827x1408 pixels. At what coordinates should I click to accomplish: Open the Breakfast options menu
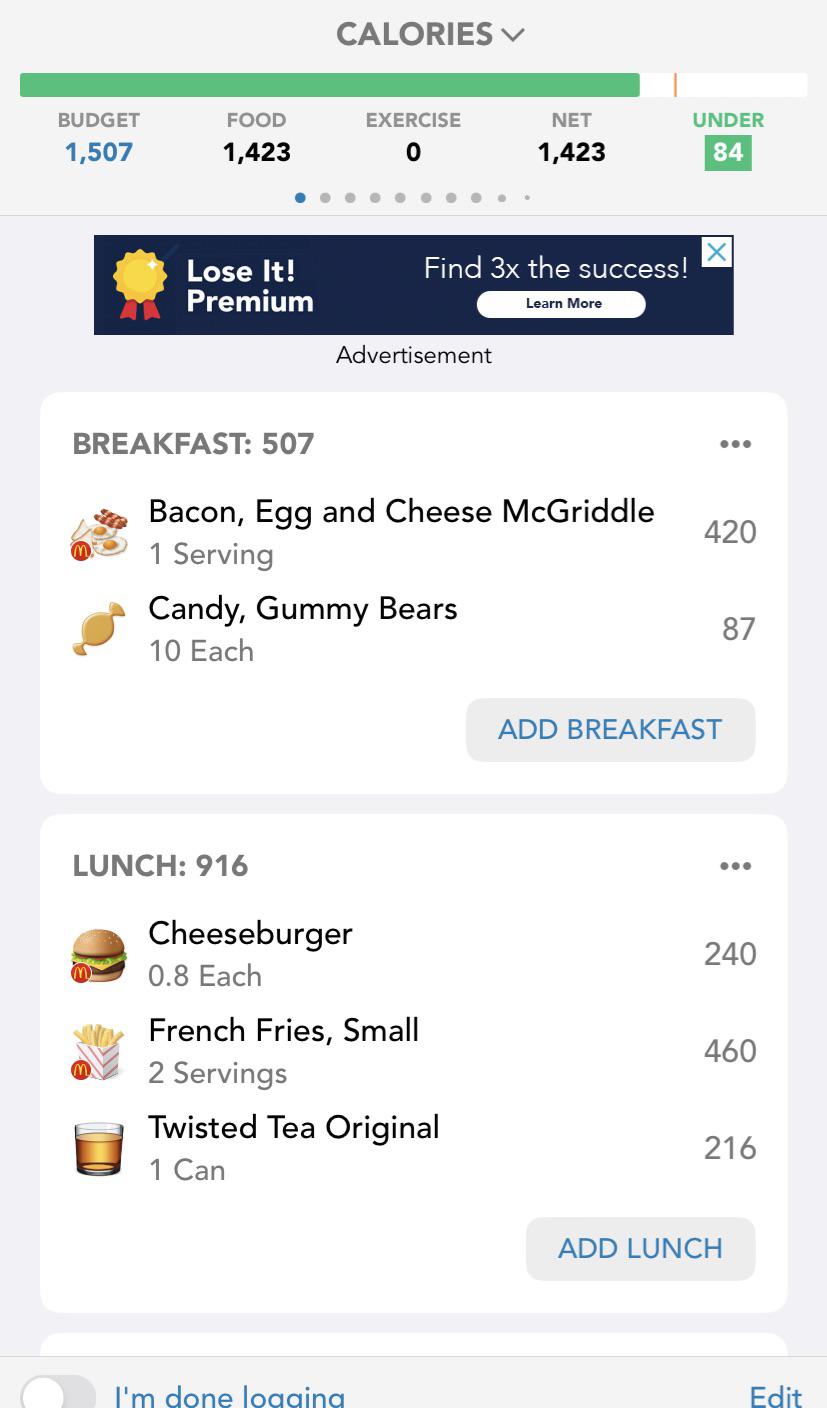[735, 444]
